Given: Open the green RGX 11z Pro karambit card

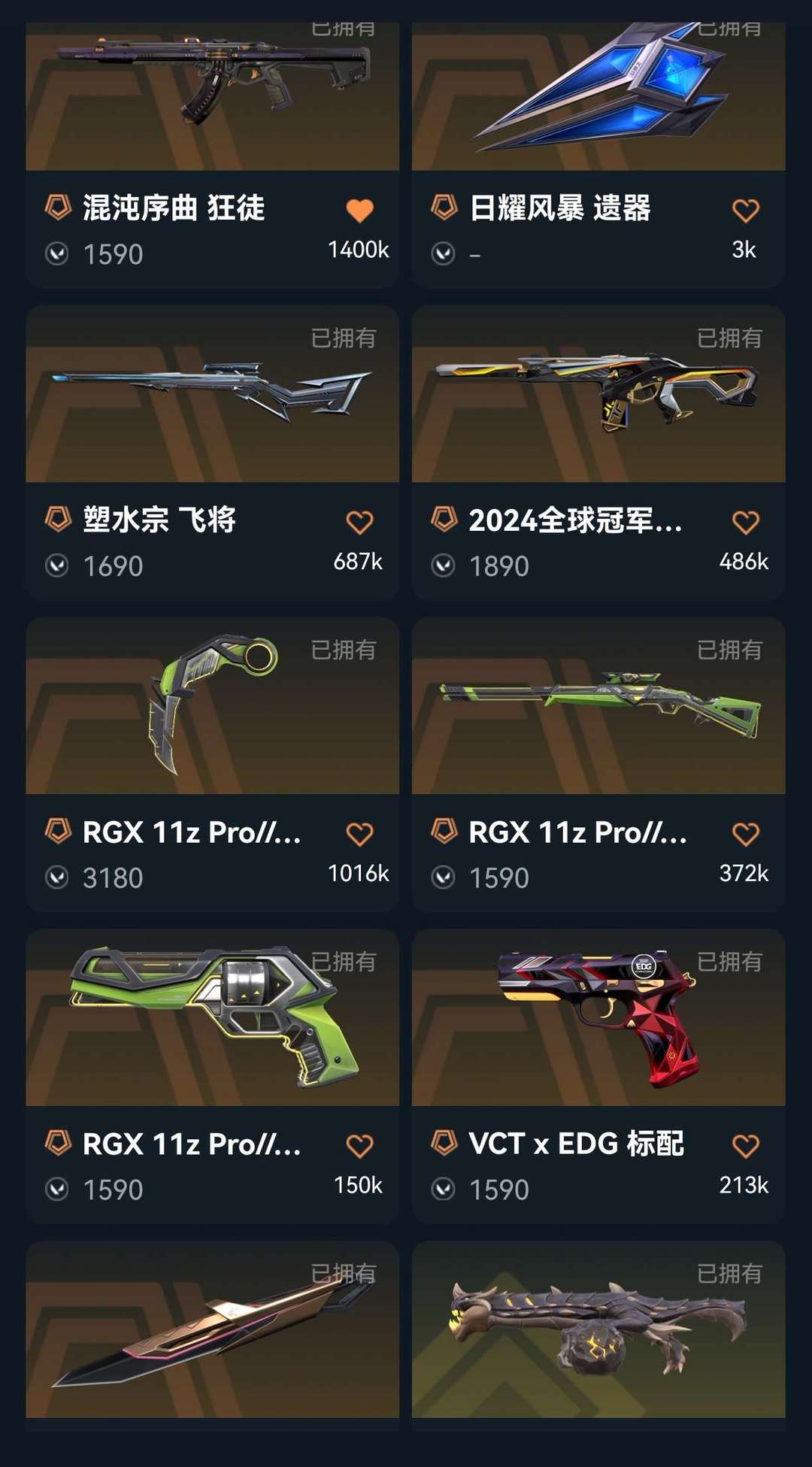Looking at the screenshot, I should point(212,764).
